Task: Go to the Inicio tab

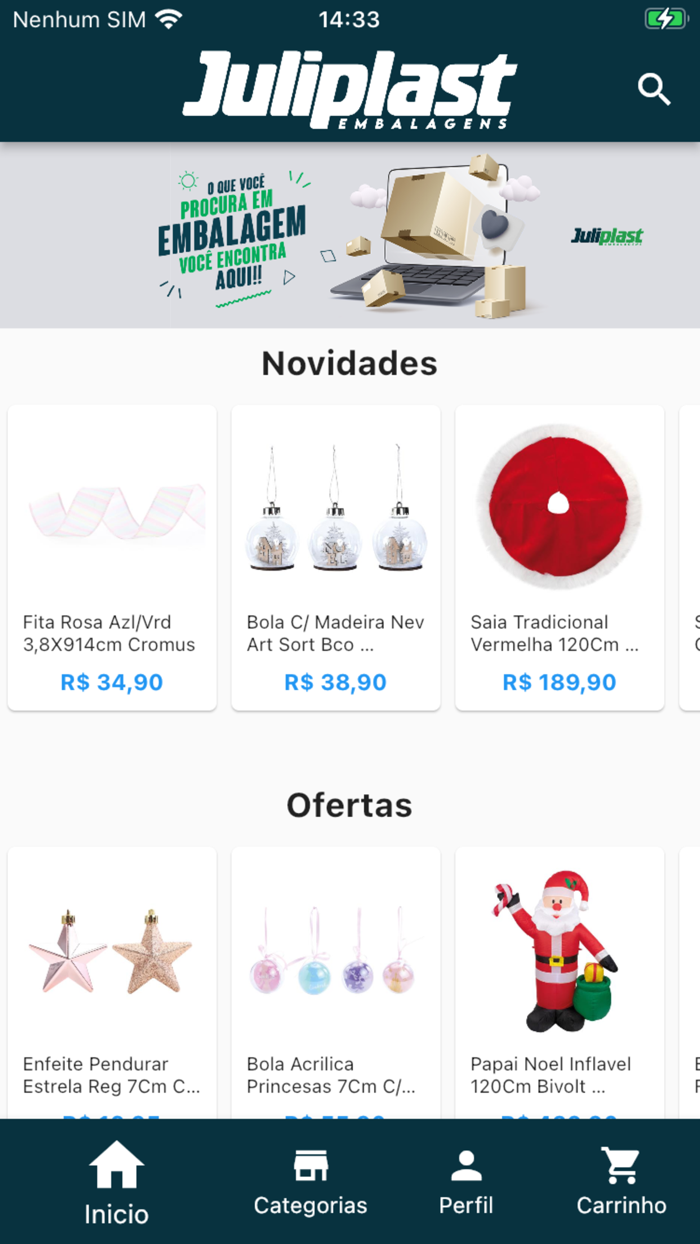Action: coord(116,1183)
